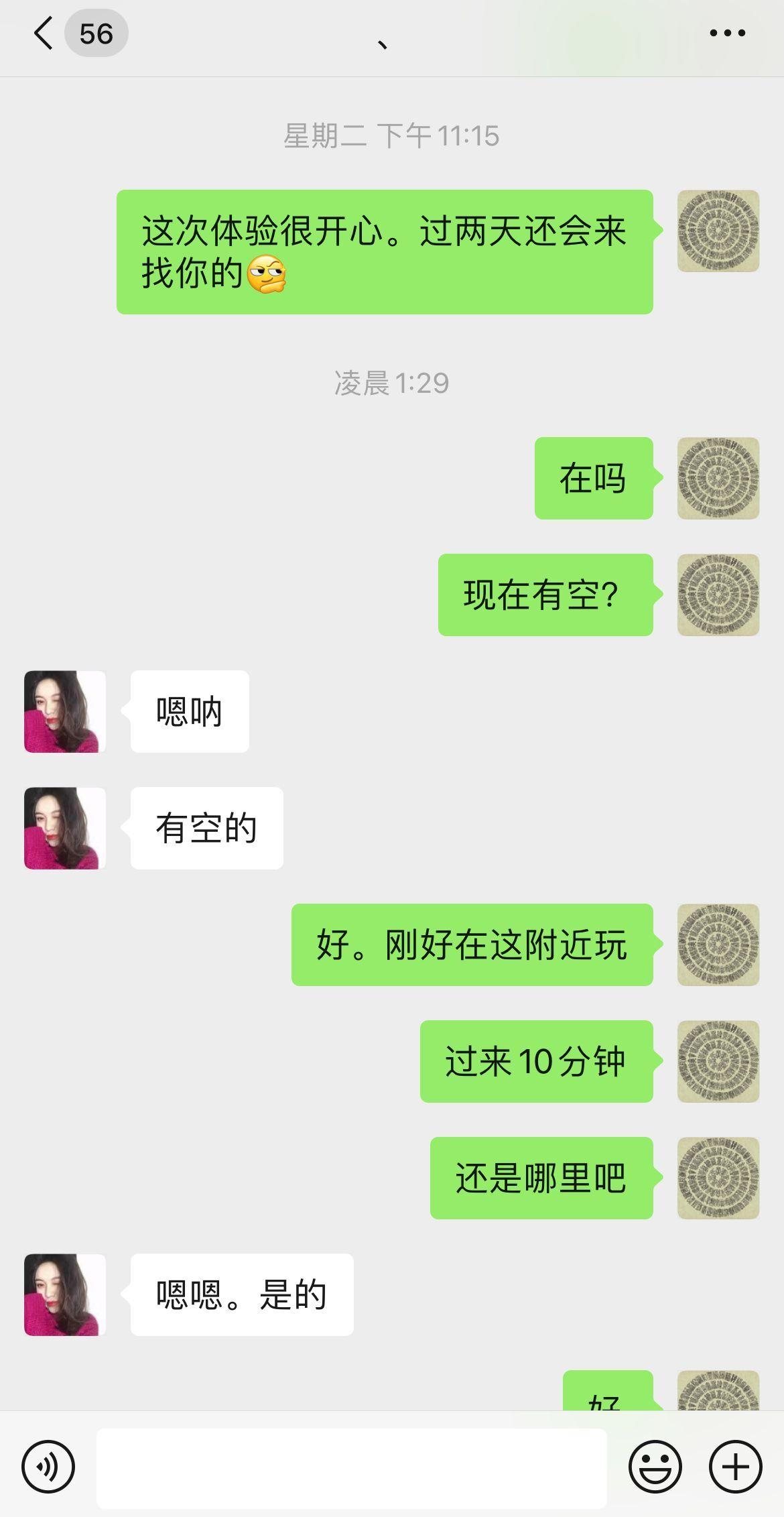Viewport: 784px width, 1517px height.
Task: Tap contact avatar next to 嗯嗯。是的
Action: (64, 1295)
